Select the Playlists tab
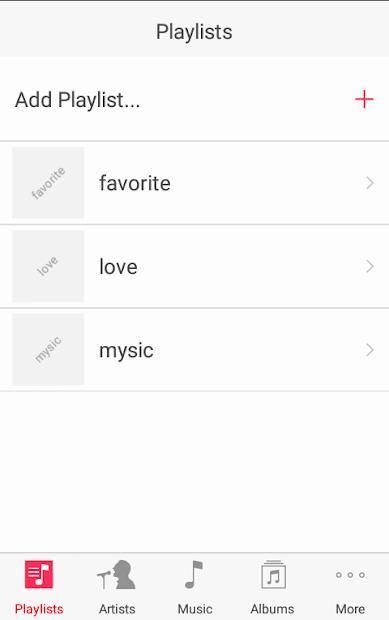The height and width of the screenshot is (620, 389). (39, 587)
